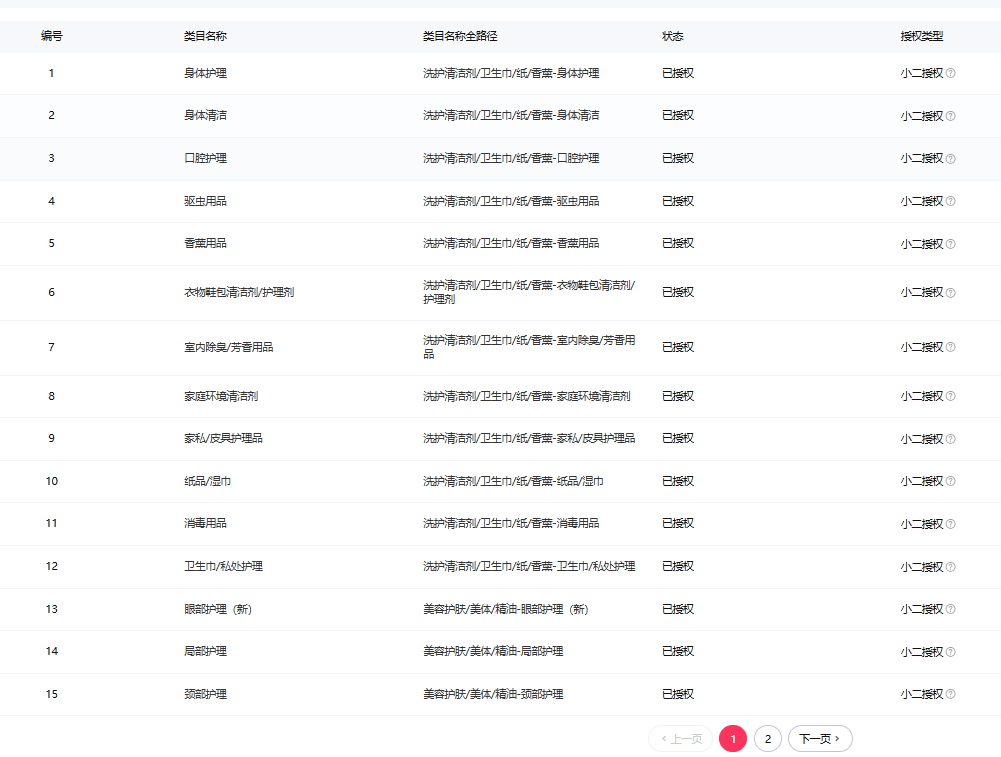Image resolution: width=1001 pixels, height=757 pixels.
Task: Select page 1 in pagination
Action: [733, 739]
